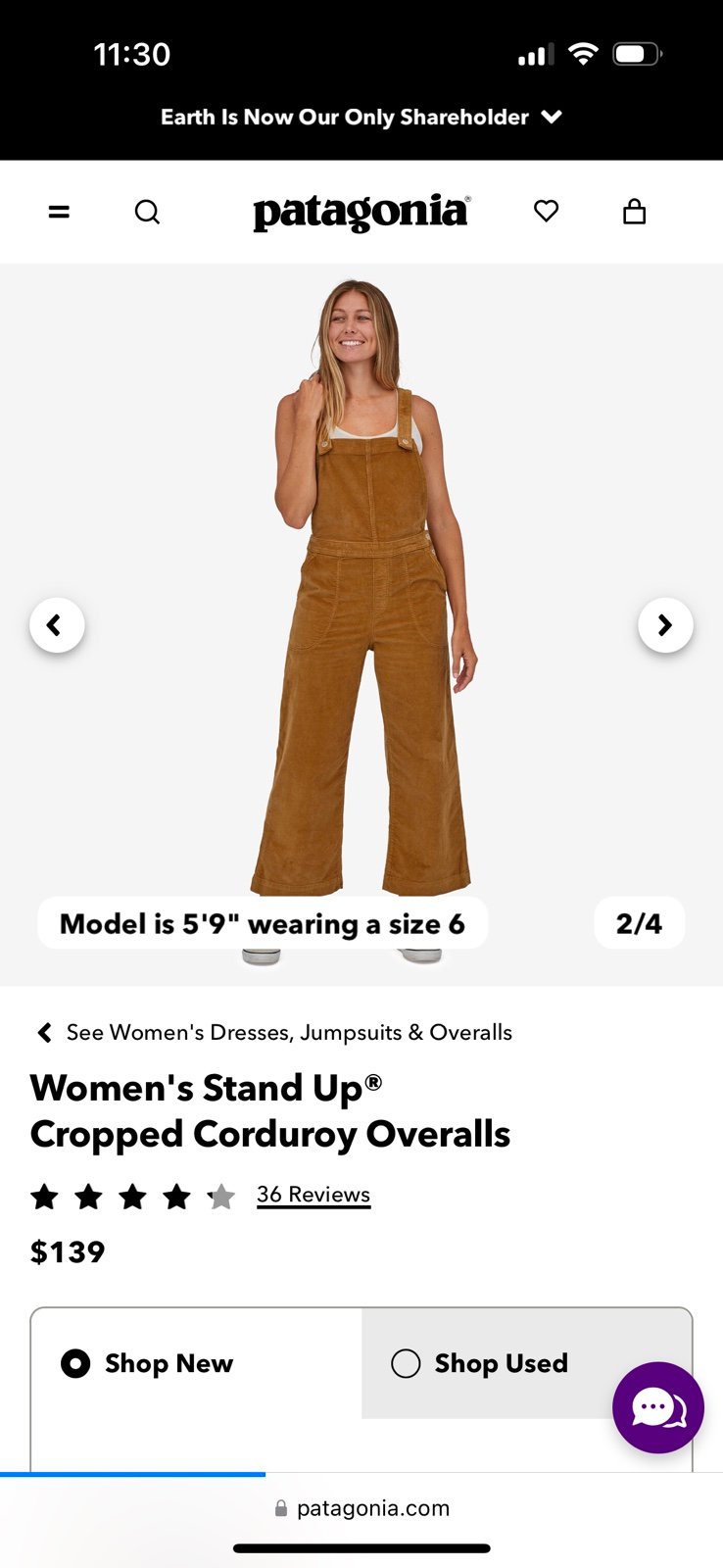Show next product image

click(665, 625)
